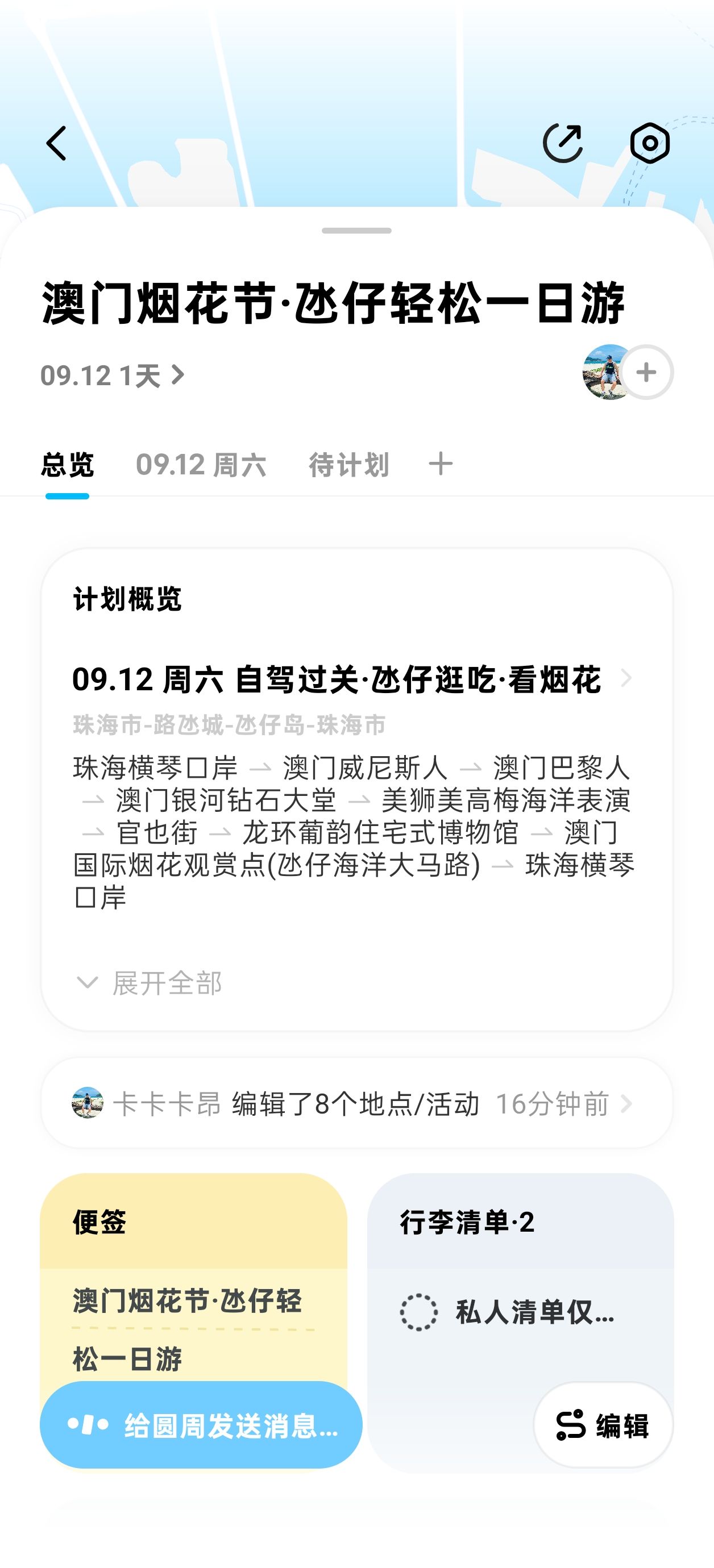Add a new day tab with the plus icon
Screen dimensions: 714x1568
(x=441, y=465)
